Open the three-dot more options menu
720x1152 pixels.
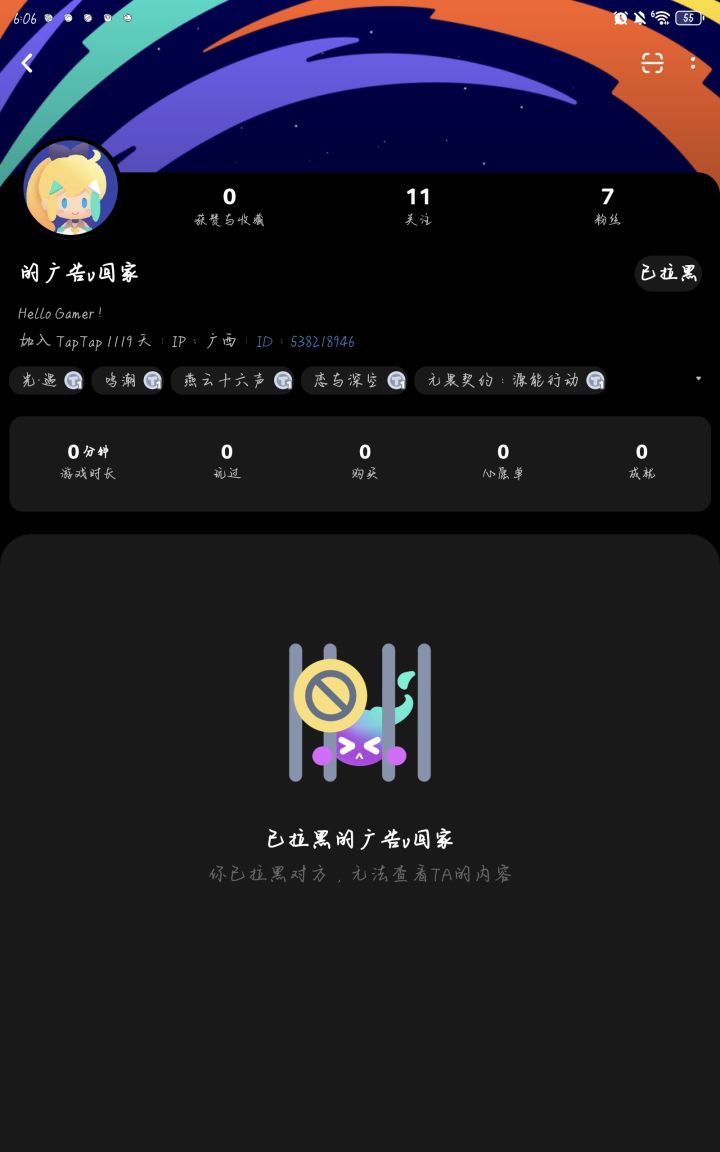pyautogui.click(x=694, y=63)
